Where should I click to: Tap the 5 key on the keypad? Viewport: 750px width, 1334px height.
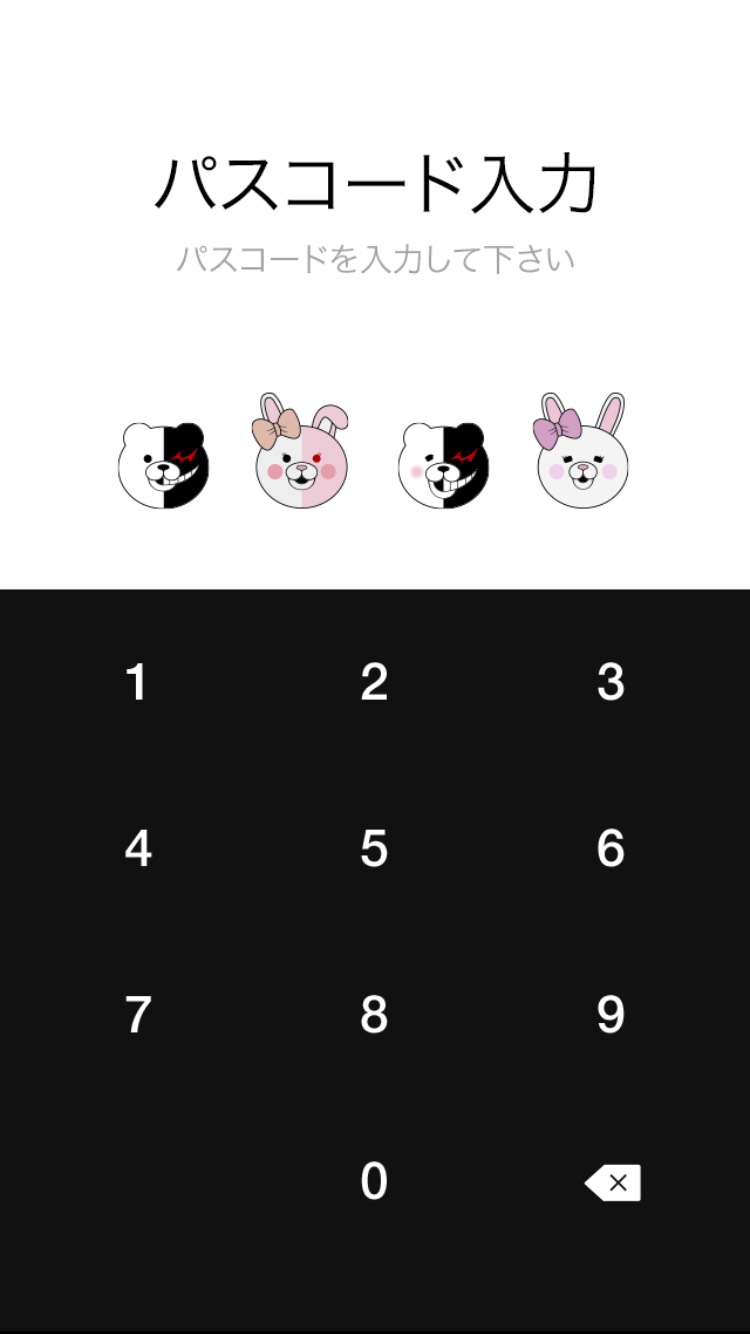374,849
